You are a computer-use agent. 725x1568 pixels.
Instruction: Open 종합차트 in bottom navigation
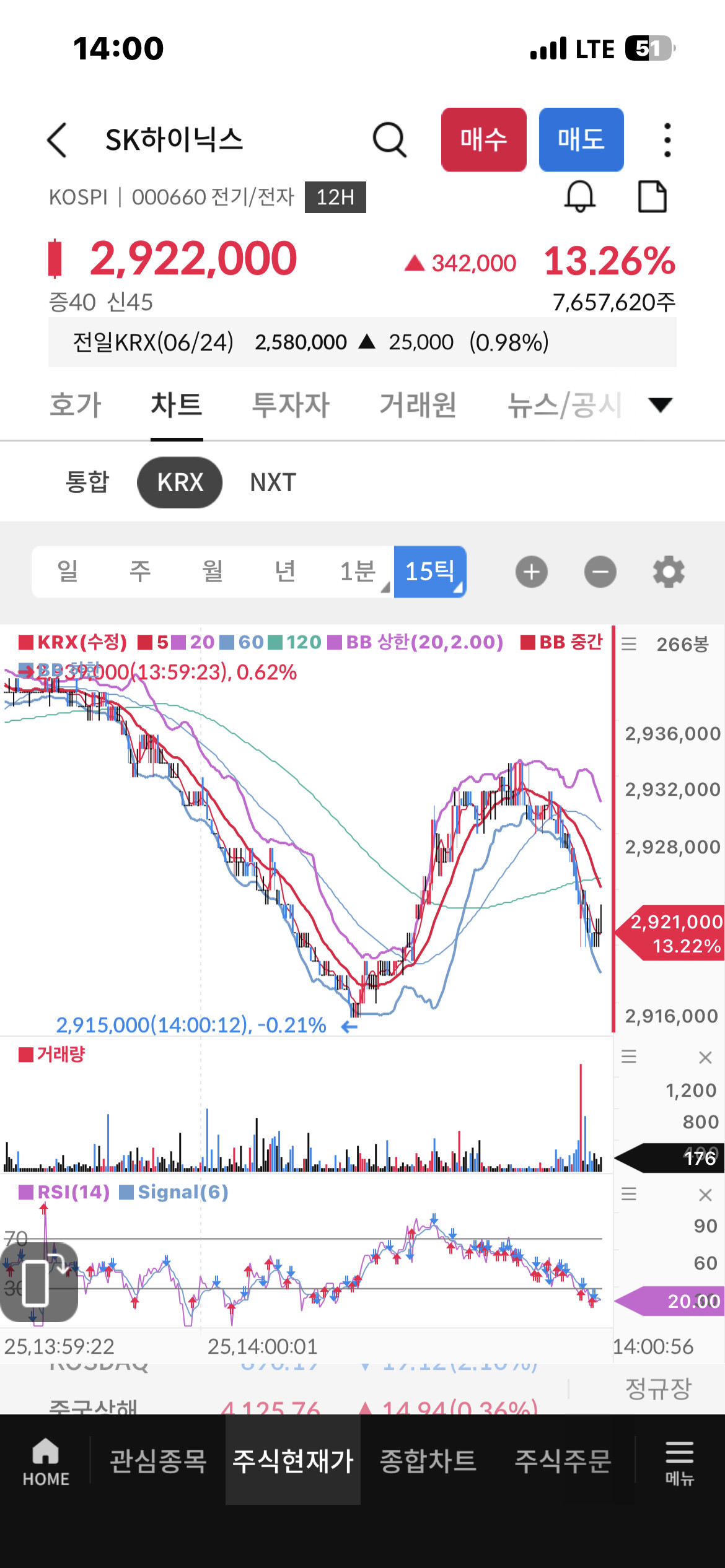coord(428,1460)
